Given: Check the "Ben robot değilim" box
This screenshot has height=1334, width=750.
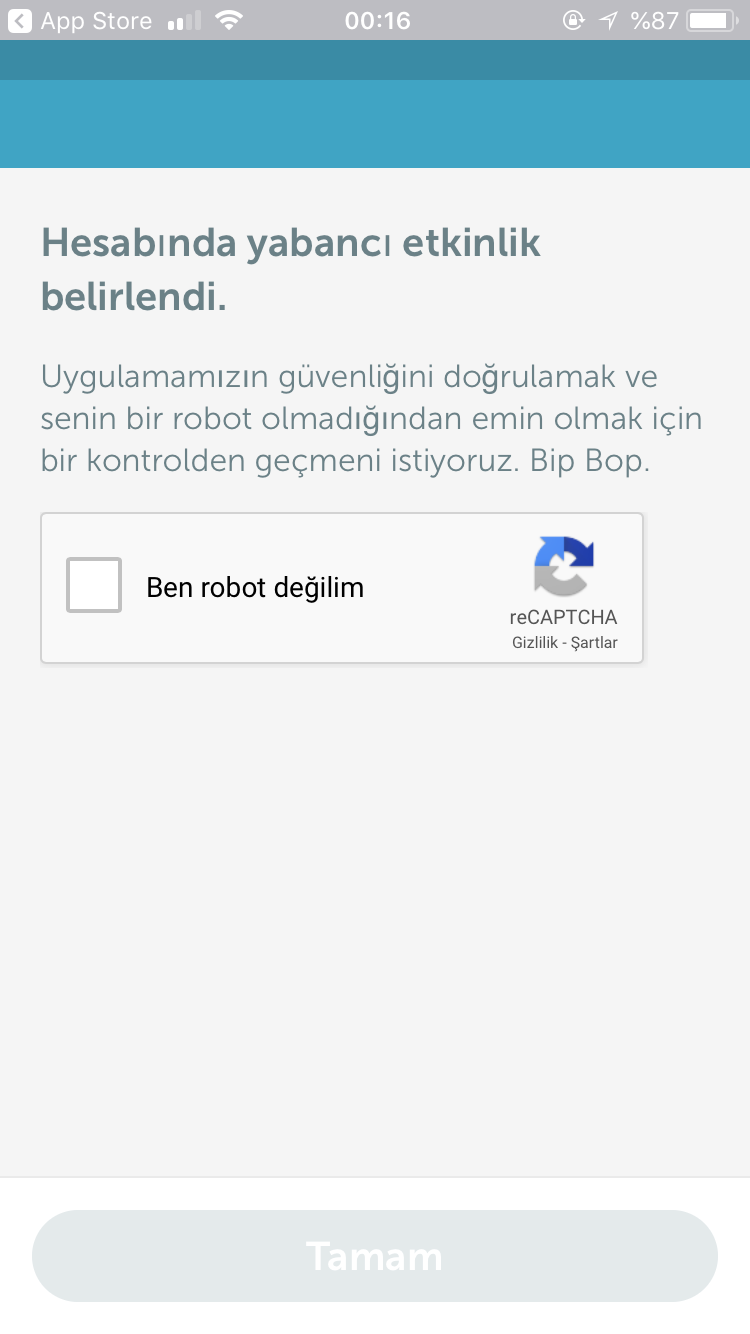Looking at the screenshot, I should click(94, 585).
